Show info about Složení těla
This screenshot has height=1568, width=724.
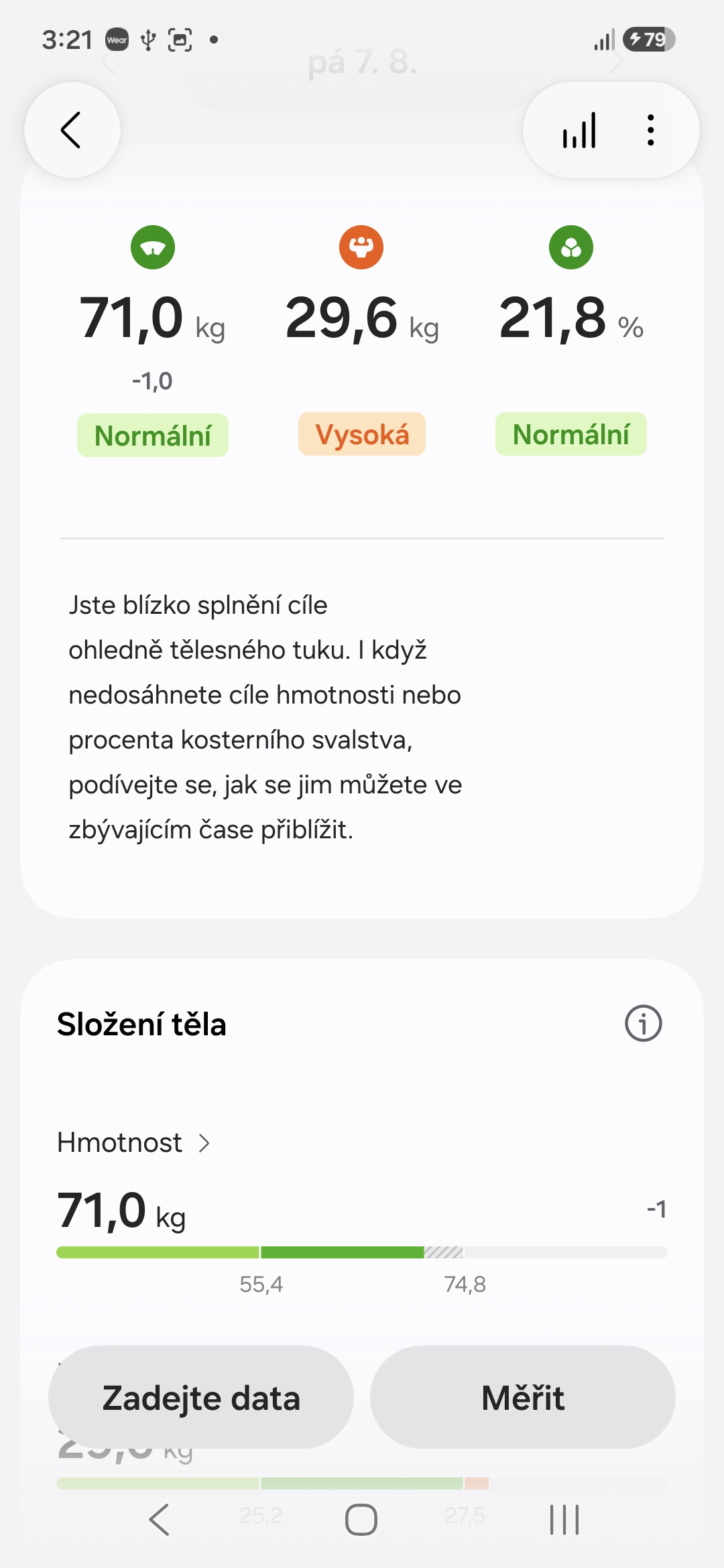[643, 1023]
